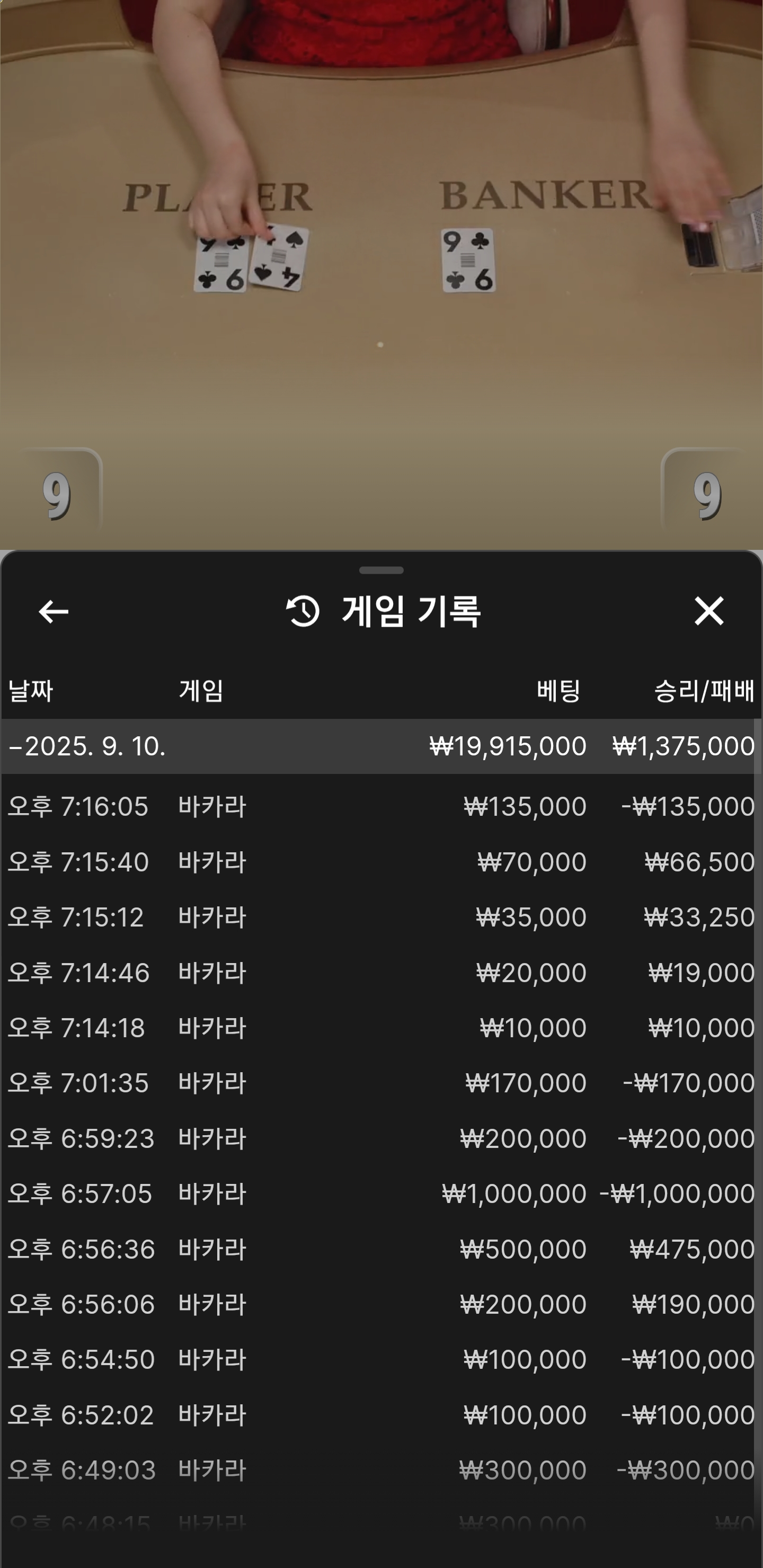View details of the 7:15:12 round
This screenshot has height=1568, width=763.
tap(381, 917)
